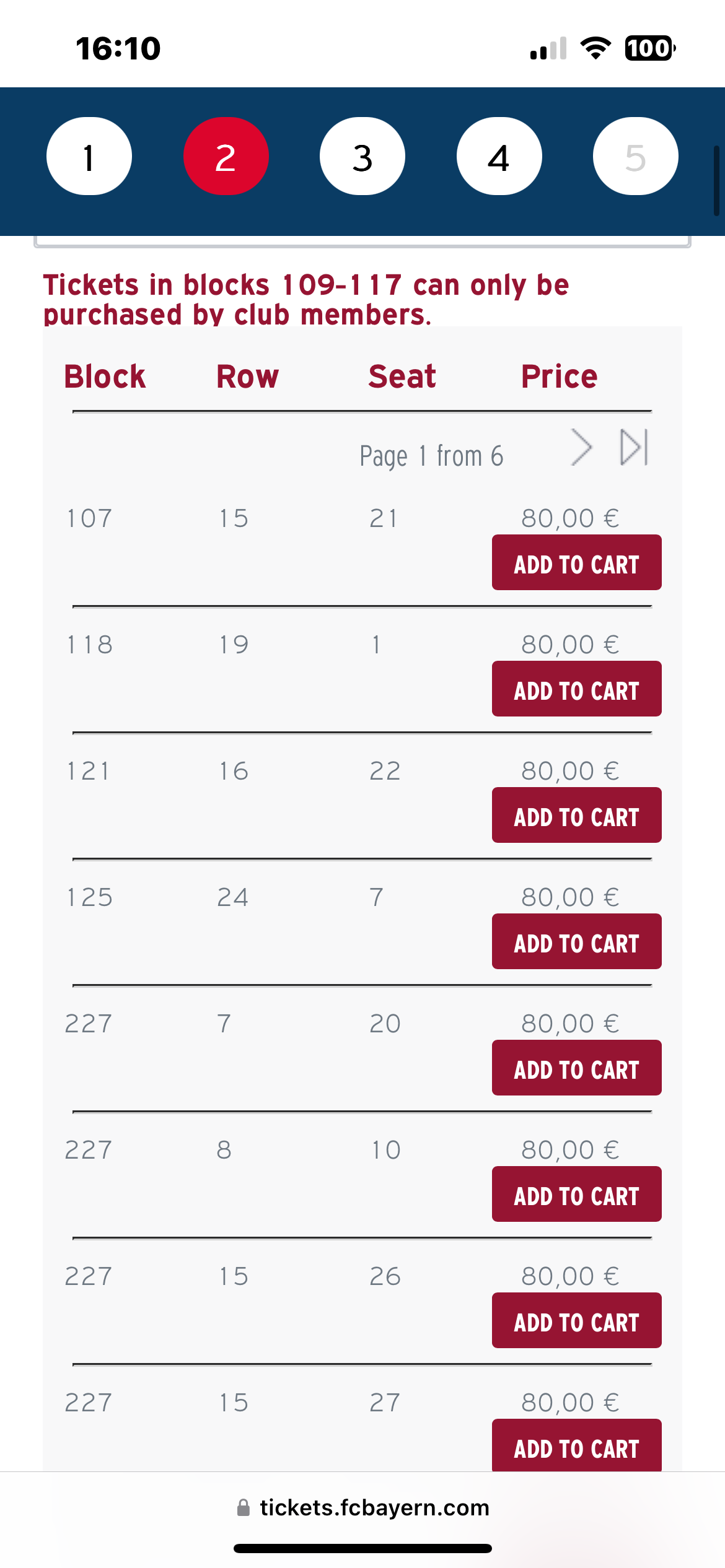Add block 227 row 7 seat 20 to cart
This screenshot has width=725, height=1568.
[576, 1068]
